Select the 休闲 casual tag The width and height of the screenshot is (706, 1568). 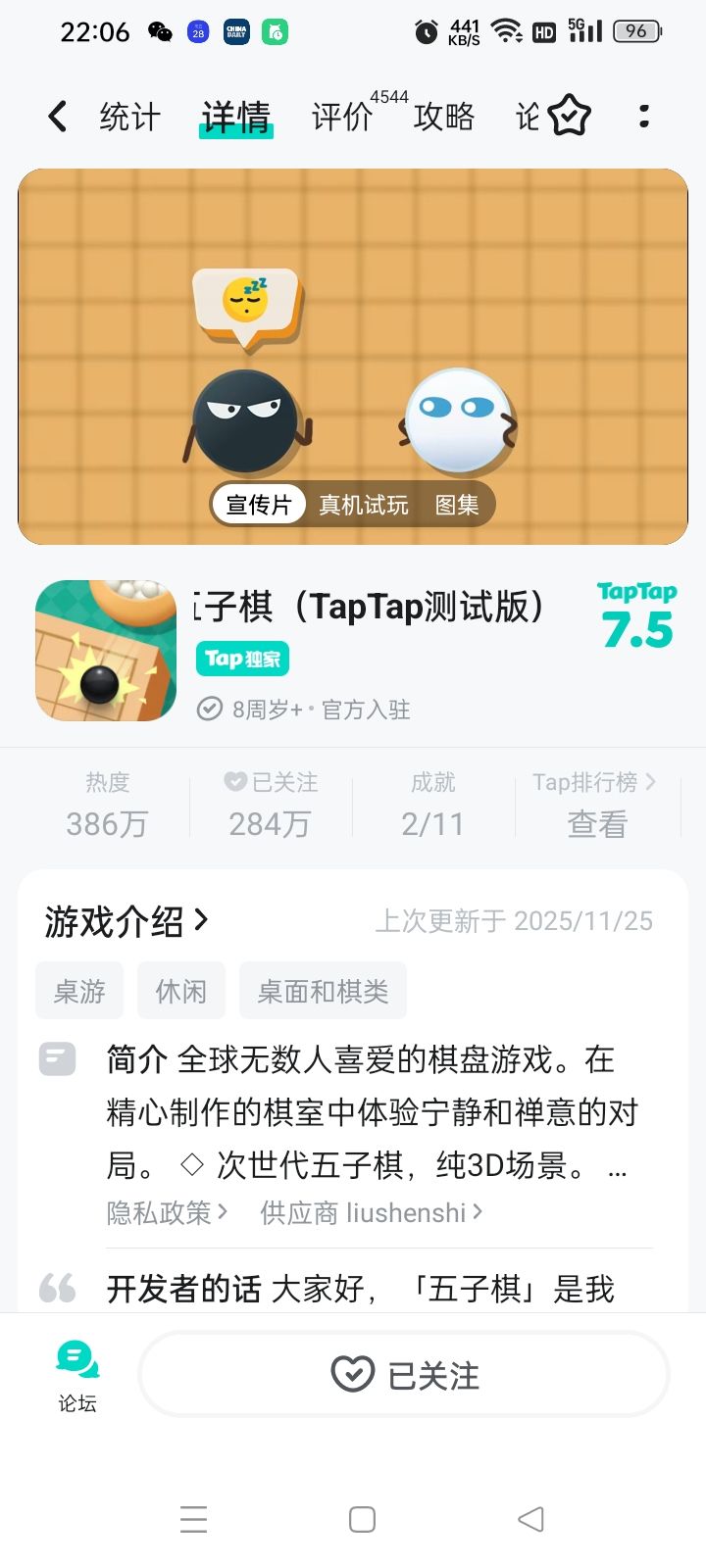pyautogui.click(x=180, y=991)
